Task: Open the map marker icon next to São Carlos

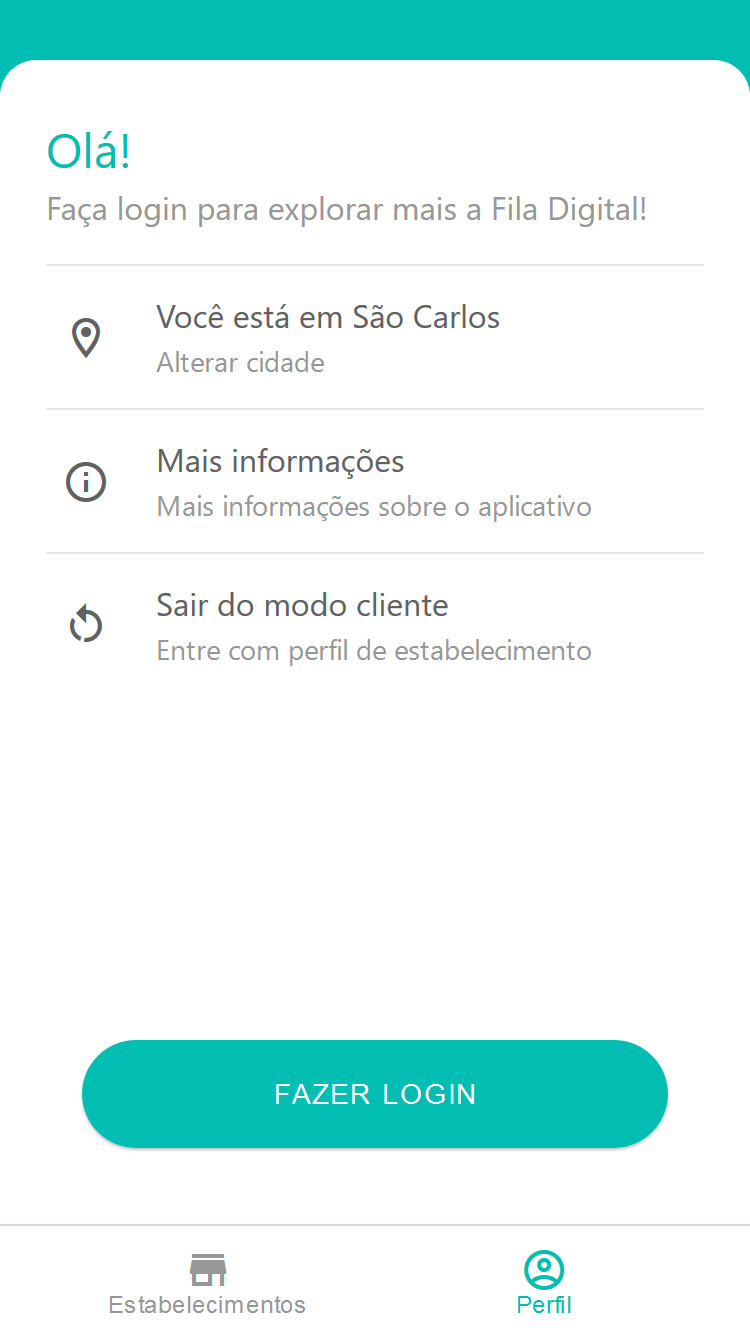Action: (87, 338)
